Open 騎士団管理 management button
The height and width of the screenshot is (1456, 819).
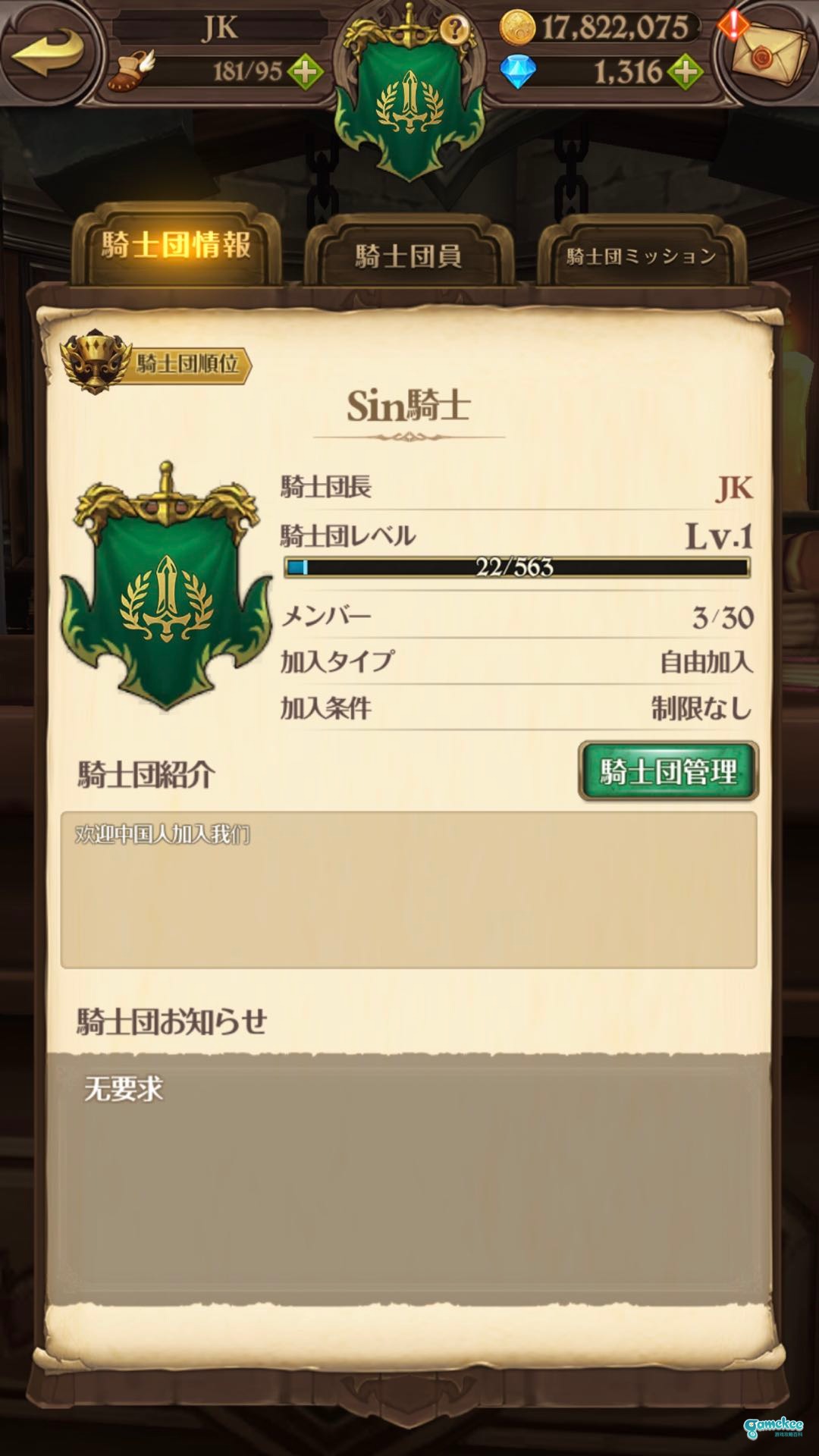[x=668, y=771]
